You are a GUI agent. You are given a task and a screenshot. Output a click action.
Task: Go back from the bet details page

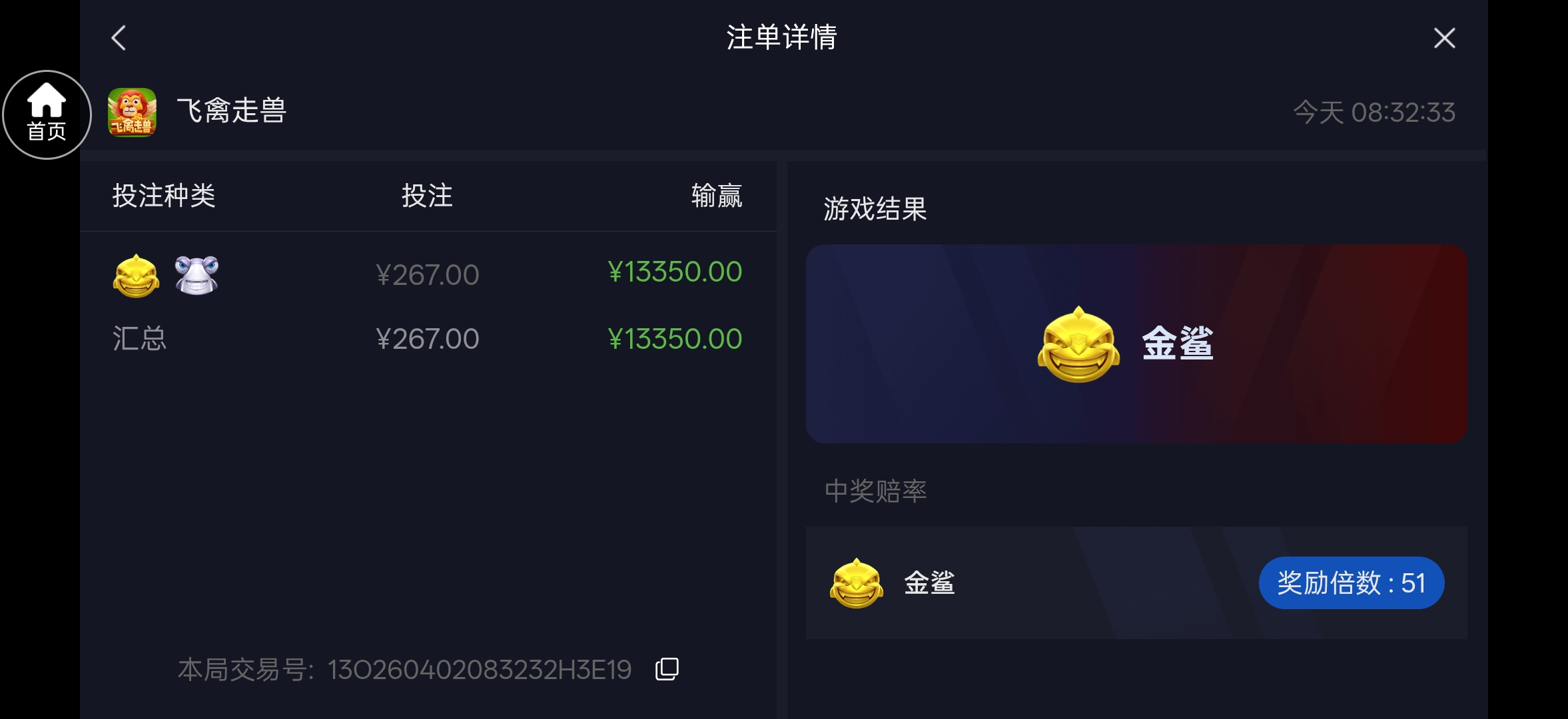click(x=119, y=38)
